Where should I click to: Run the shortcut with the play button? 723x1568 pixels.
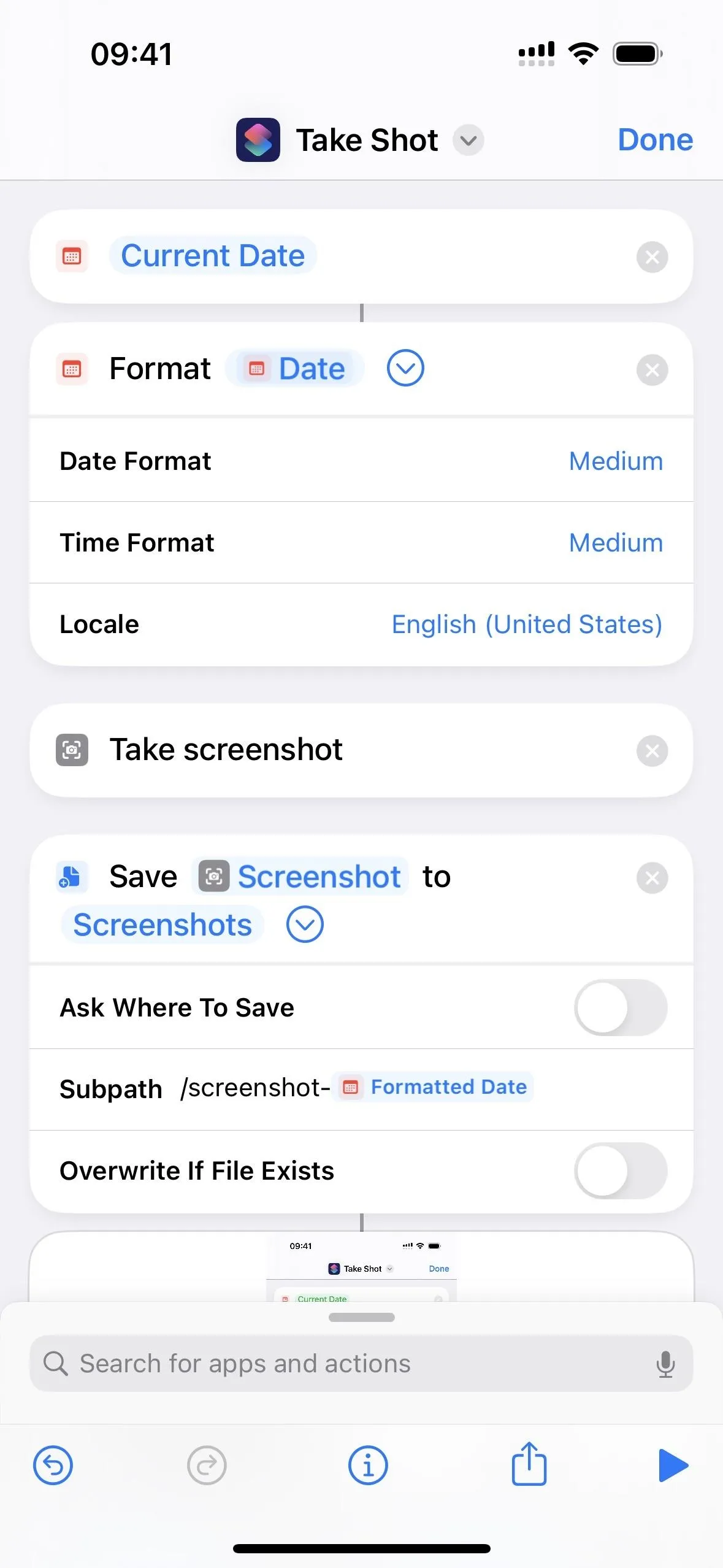pos(673,1466)
